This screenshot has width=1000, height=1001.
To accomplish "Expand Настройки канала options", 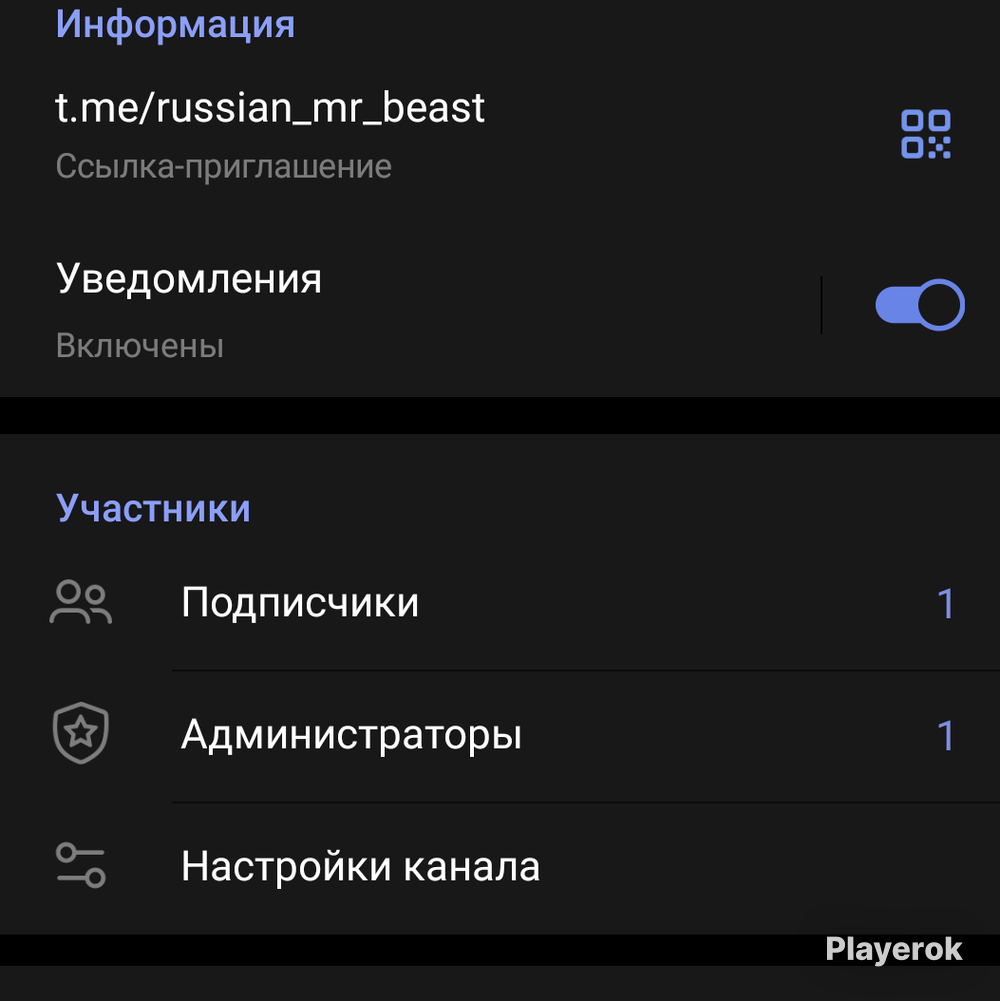I will [359, 867].
